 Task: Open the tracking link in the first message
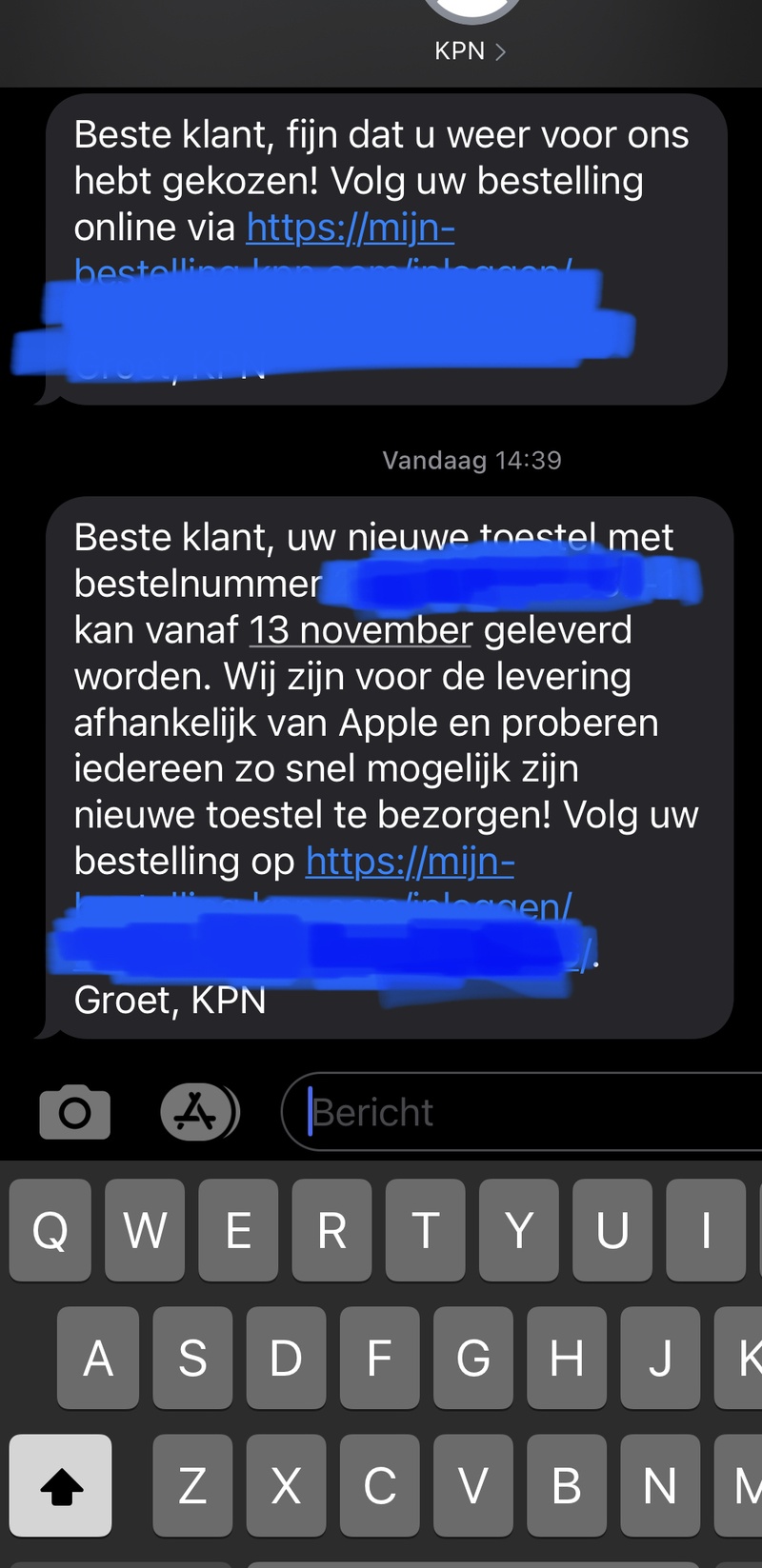[351, 228]
